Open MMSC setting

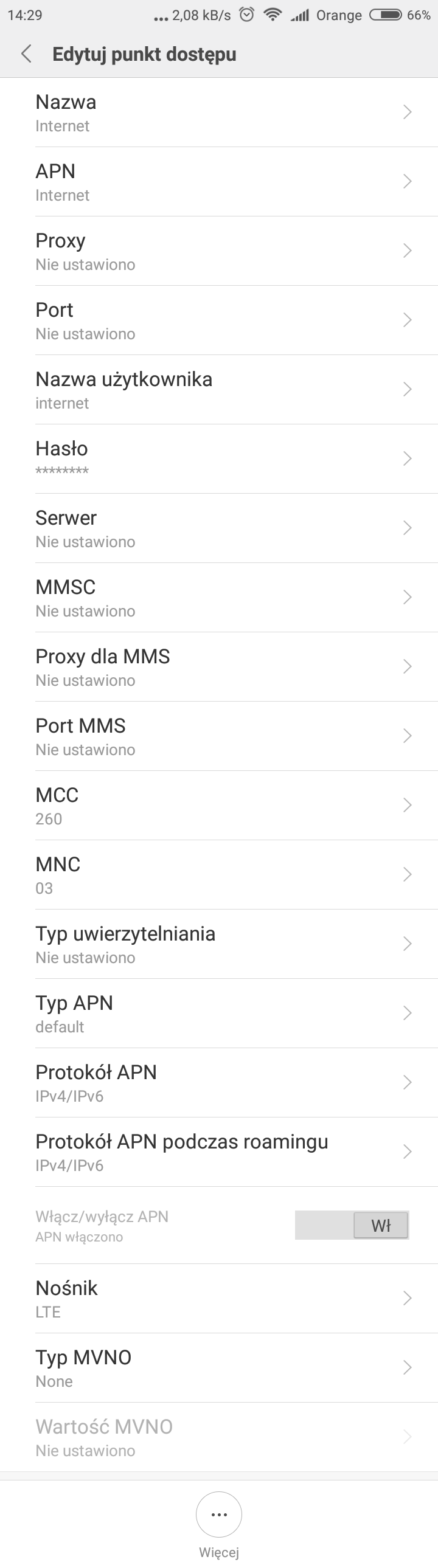point(220,598)
